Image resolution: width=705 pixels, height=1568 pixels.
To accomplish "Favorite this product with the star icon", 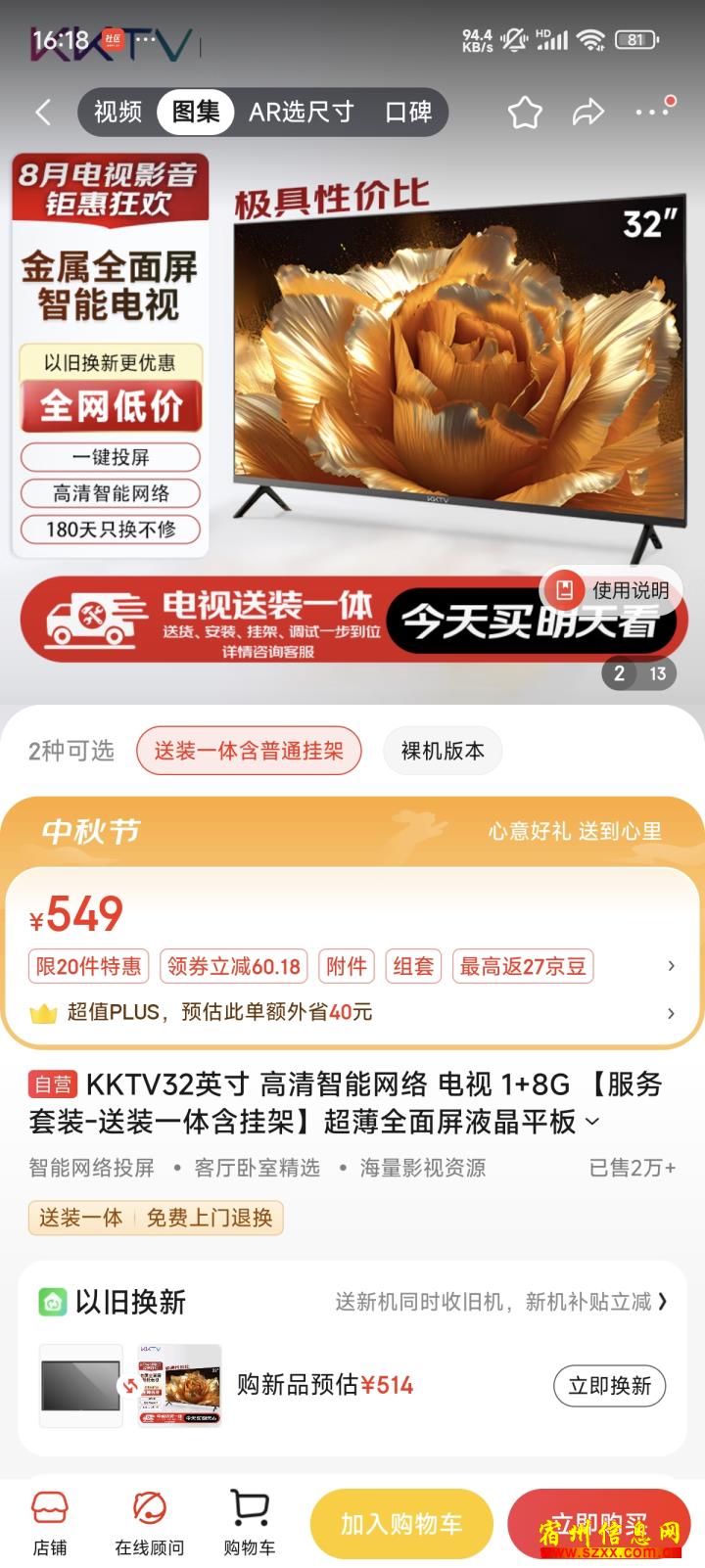I will (525, 113).
